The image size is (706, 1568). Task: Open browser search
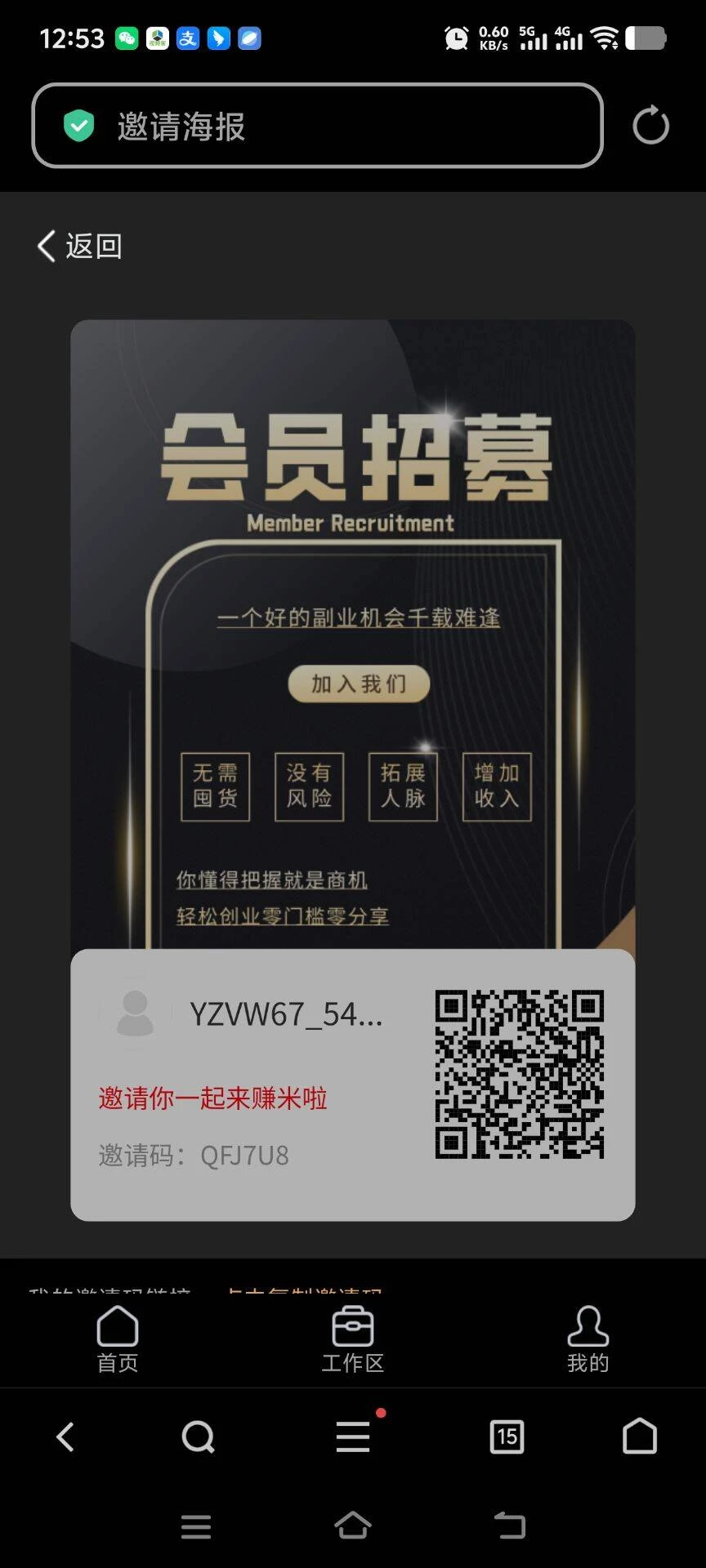pos(198,1437)
